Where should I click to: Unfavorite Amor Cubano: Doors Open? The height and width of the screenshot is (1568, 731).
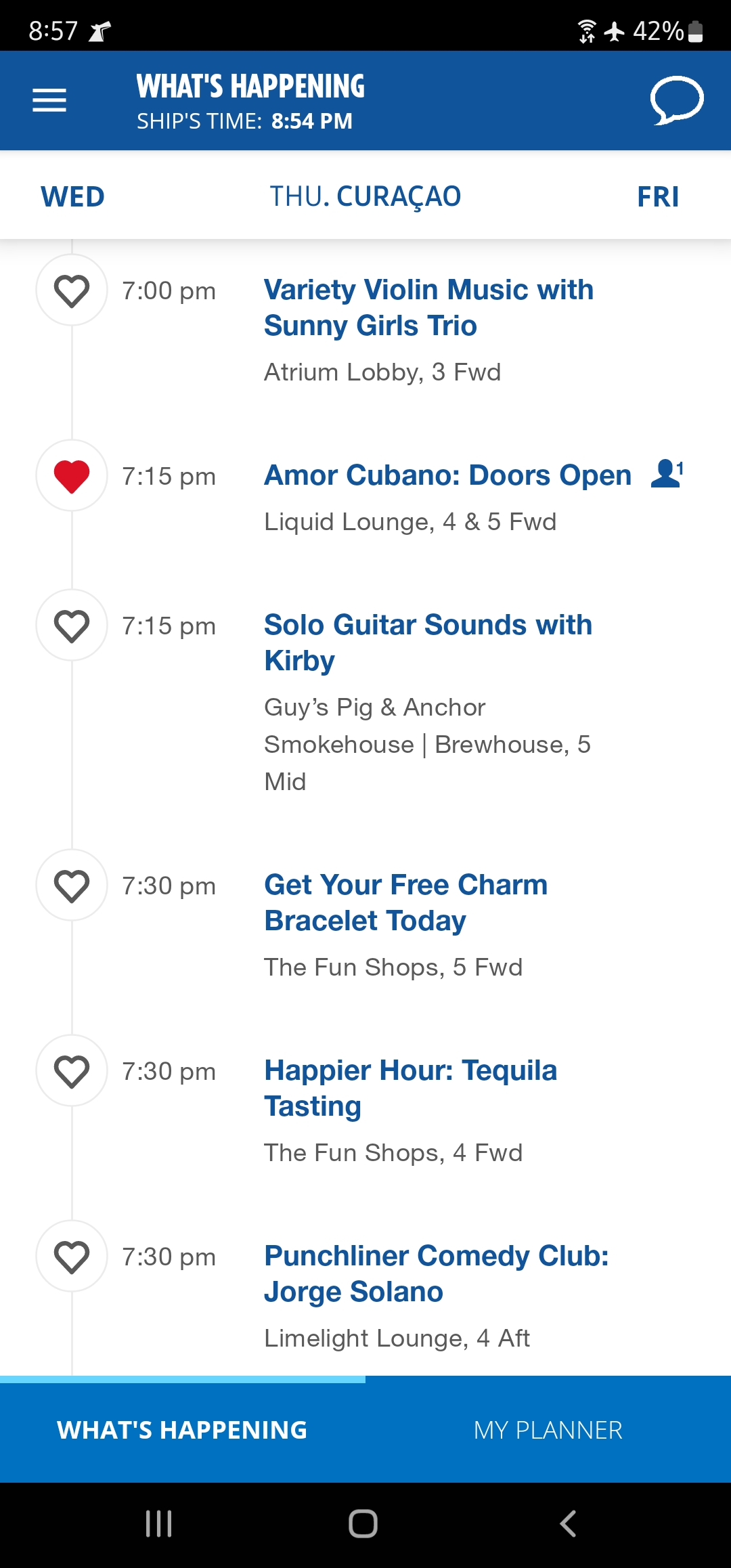pyautogui.click(x=72, y=475)
